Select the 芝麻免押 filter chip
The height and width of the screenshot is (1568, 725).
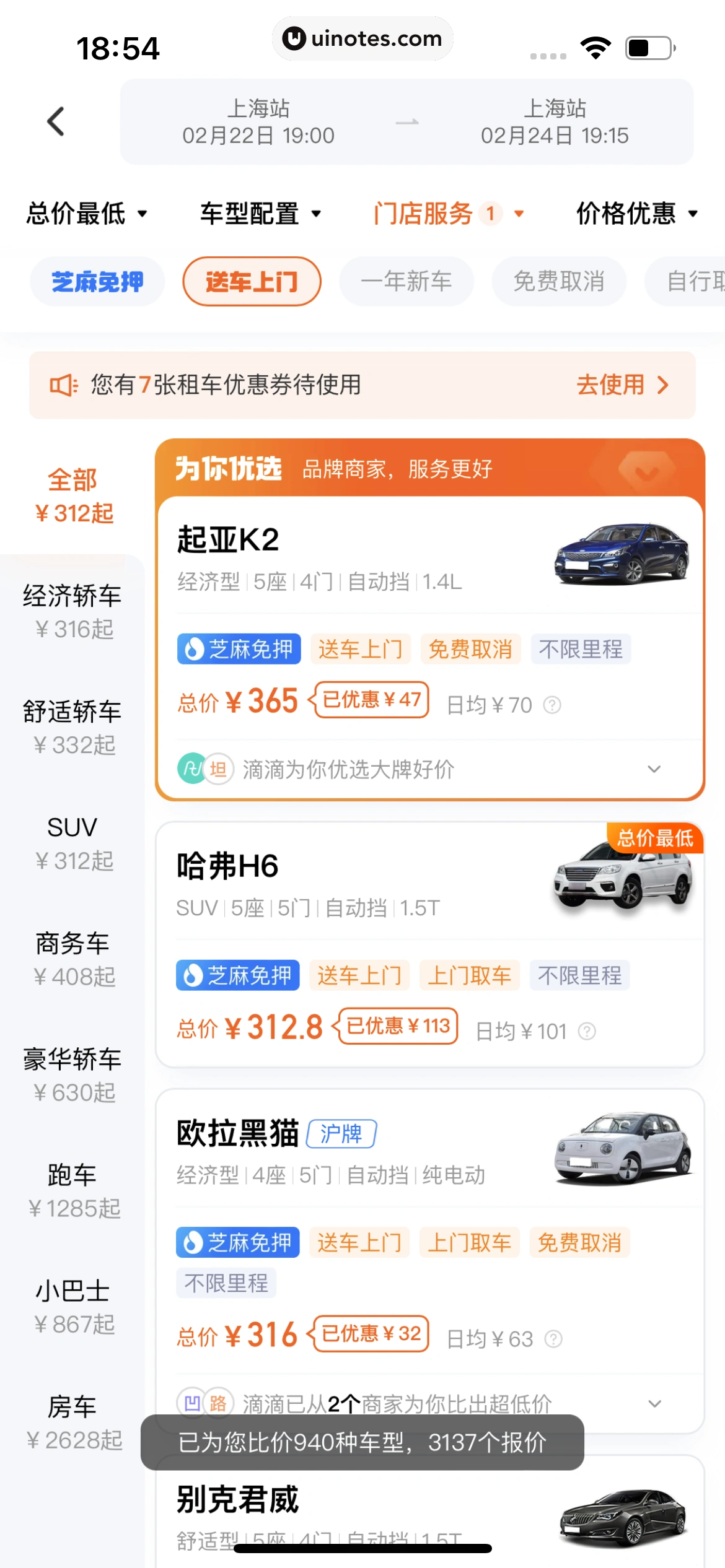click(x=97, y=282)
